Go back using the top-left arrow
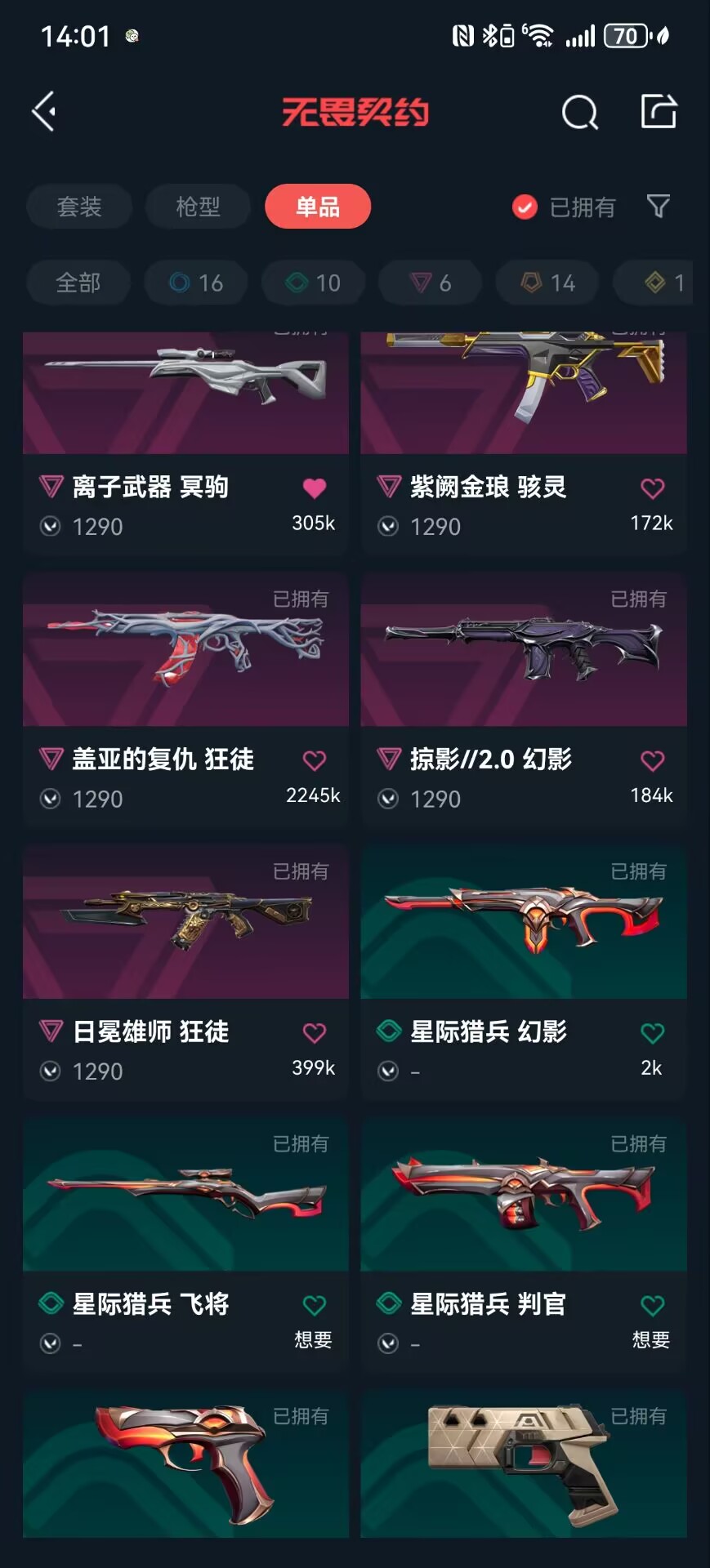This screenshot has width=710, height=1568. click(44, 111)
